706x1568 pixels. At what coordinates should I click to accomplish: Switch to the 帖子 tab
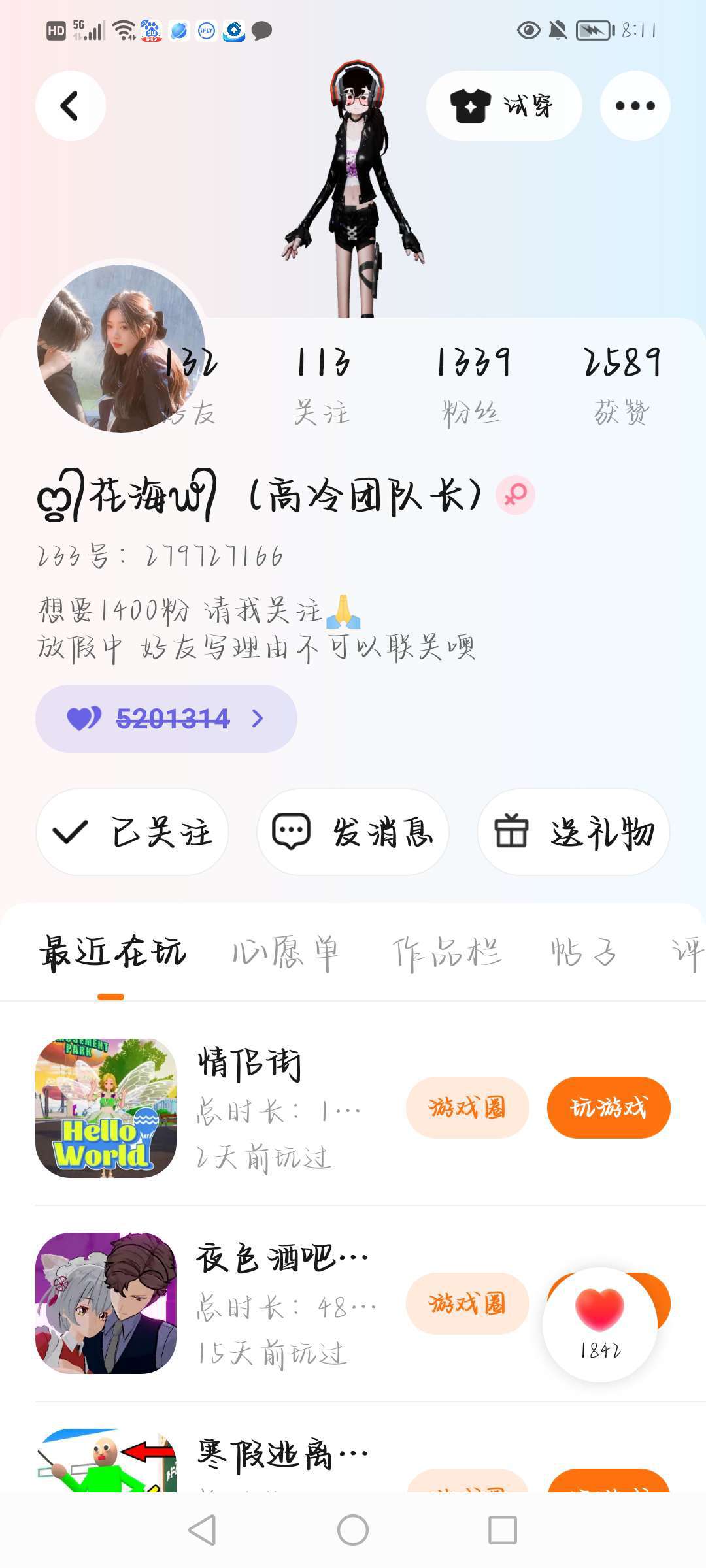coord(584,952)
